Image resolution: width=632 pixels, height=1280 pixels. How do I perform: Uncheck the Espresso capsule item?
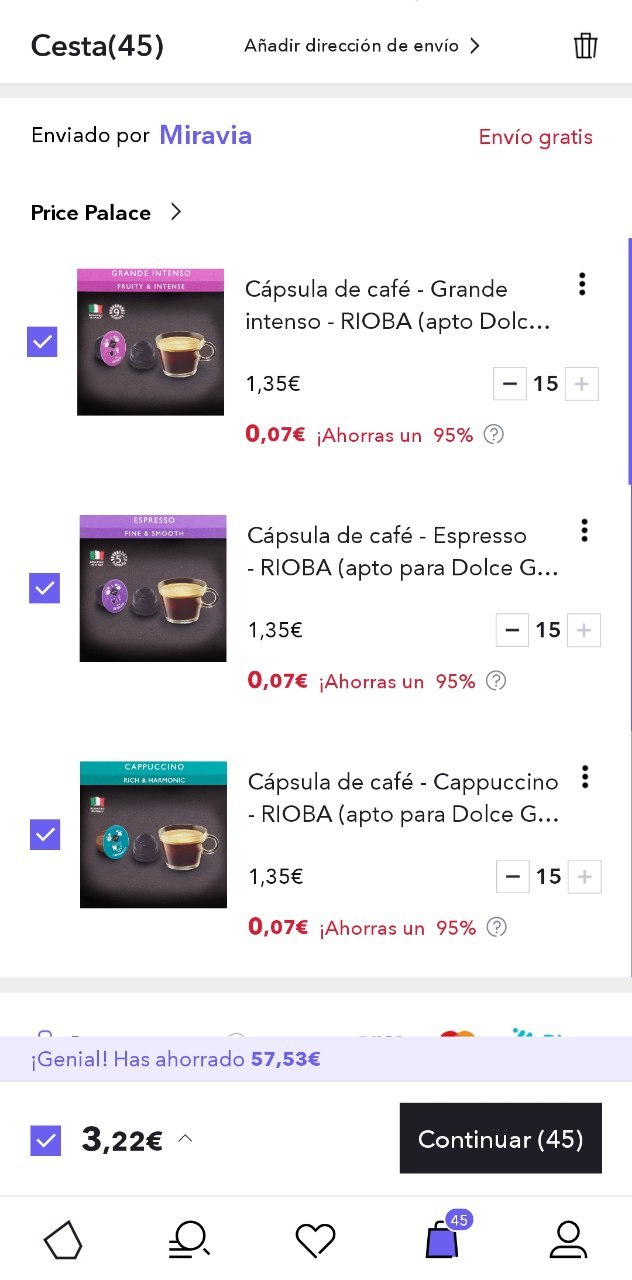click(x=44, y=588)
